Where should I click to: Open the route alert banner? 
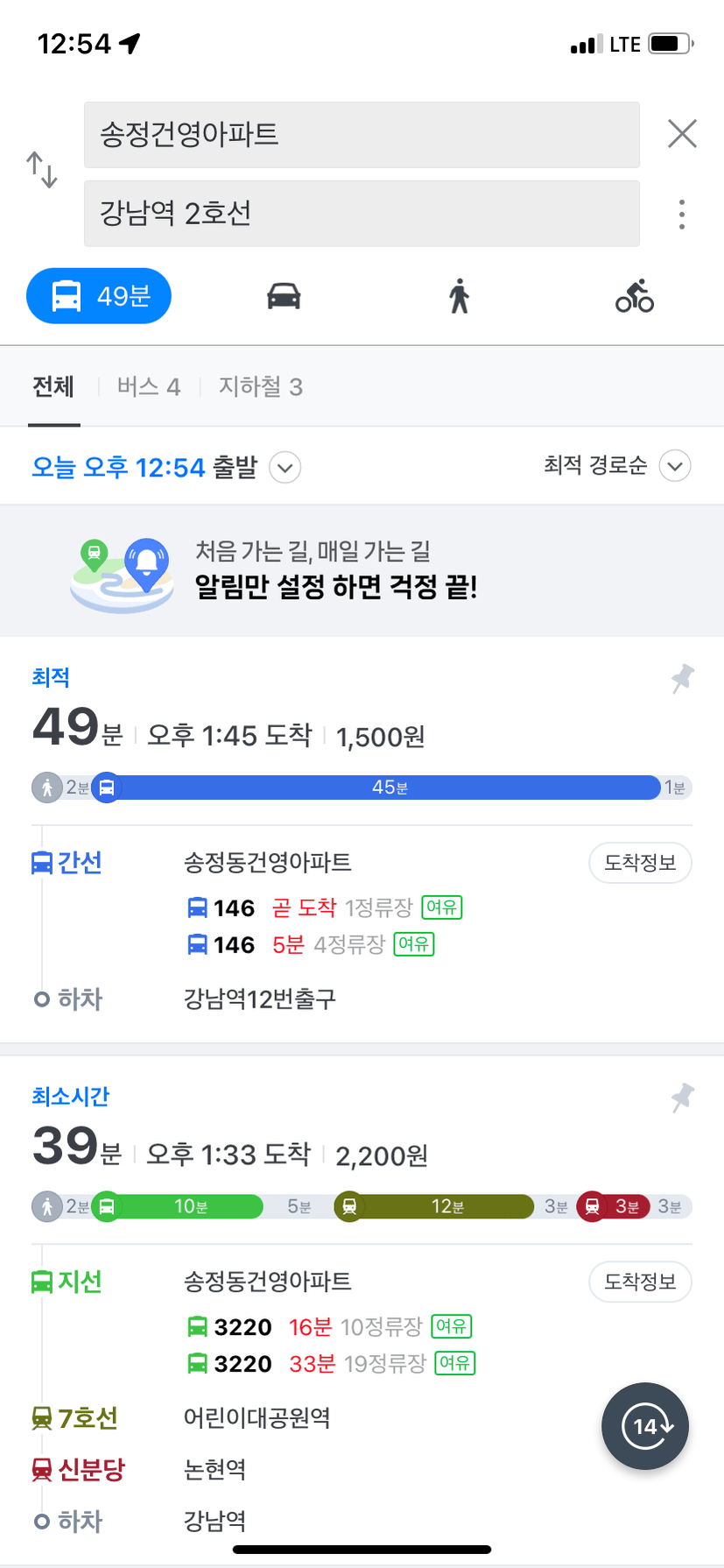362,571
